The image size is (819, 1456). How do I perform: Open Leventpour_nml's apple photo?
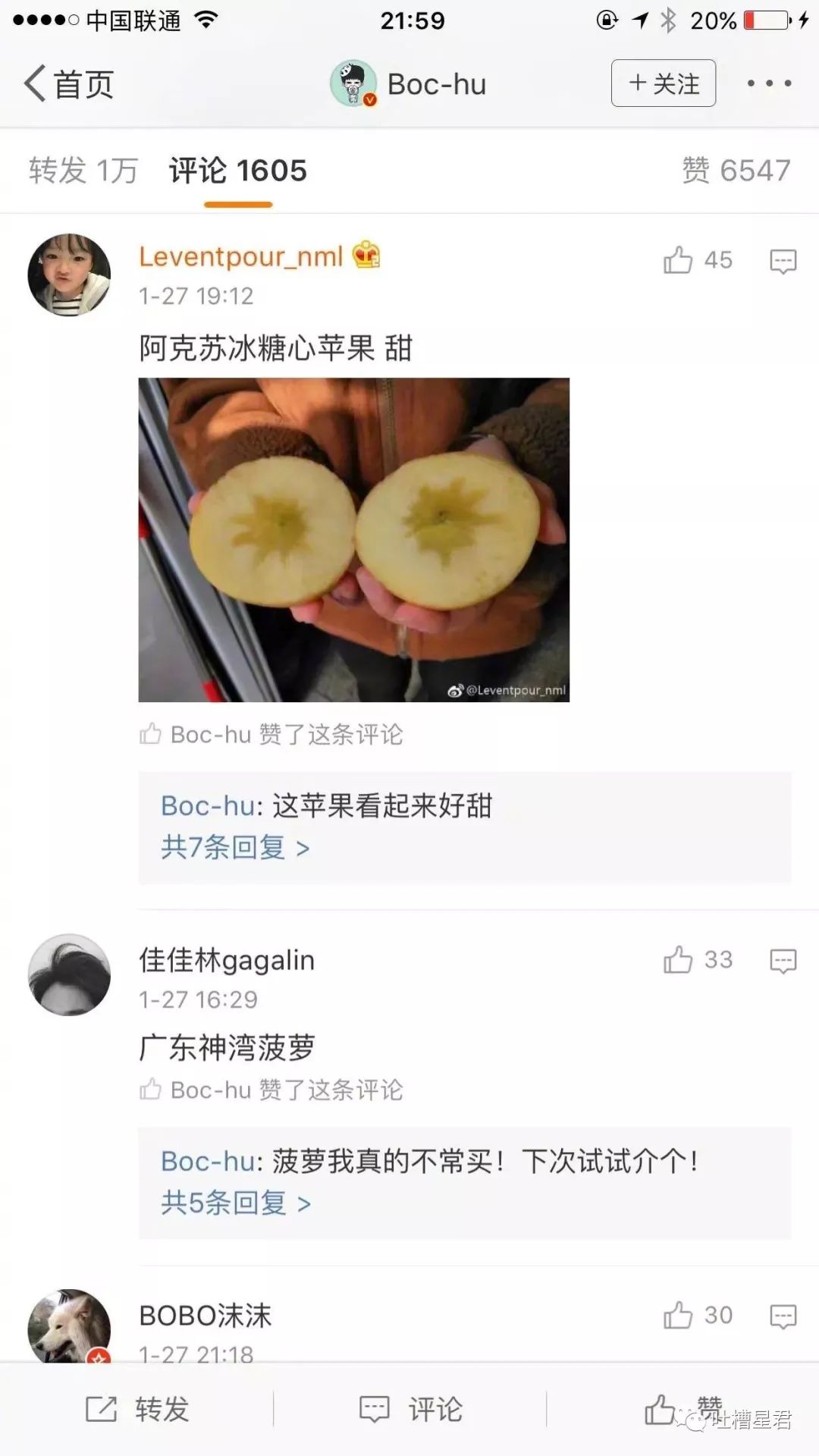tap(353, 539)
